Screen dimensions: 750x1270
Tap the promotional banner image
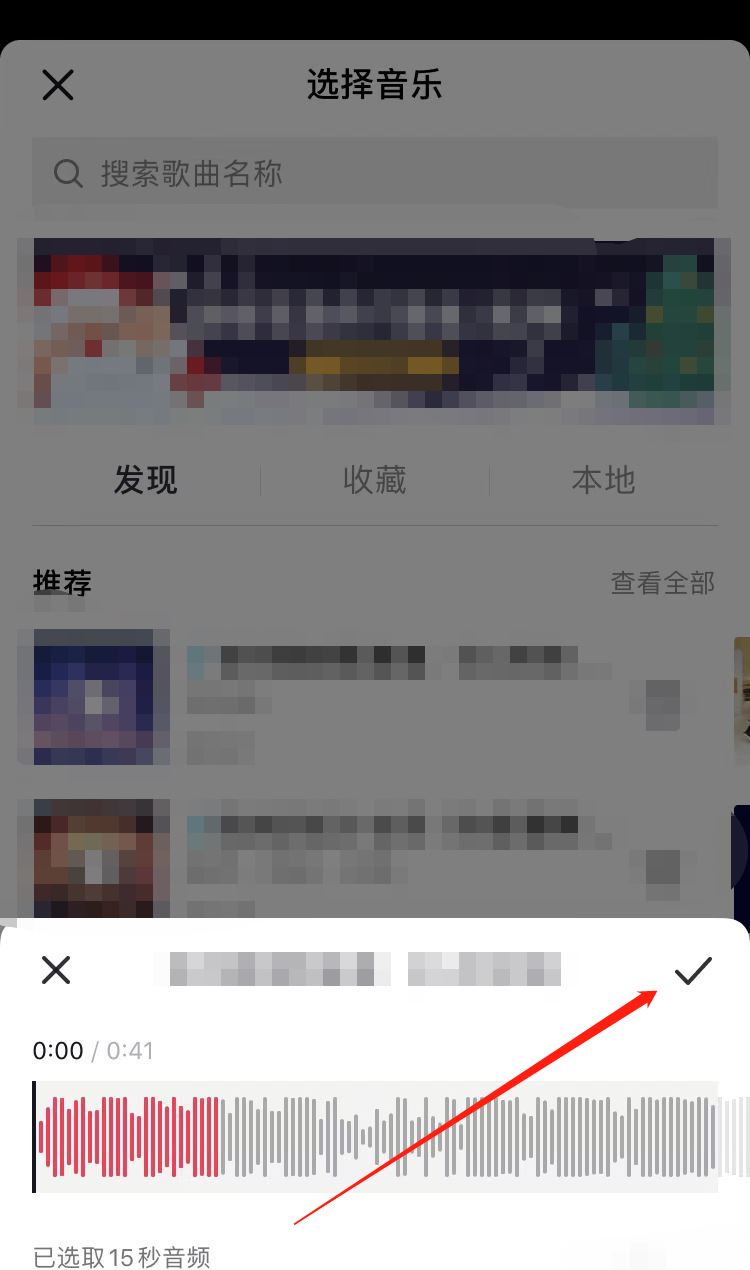[375, 332]
